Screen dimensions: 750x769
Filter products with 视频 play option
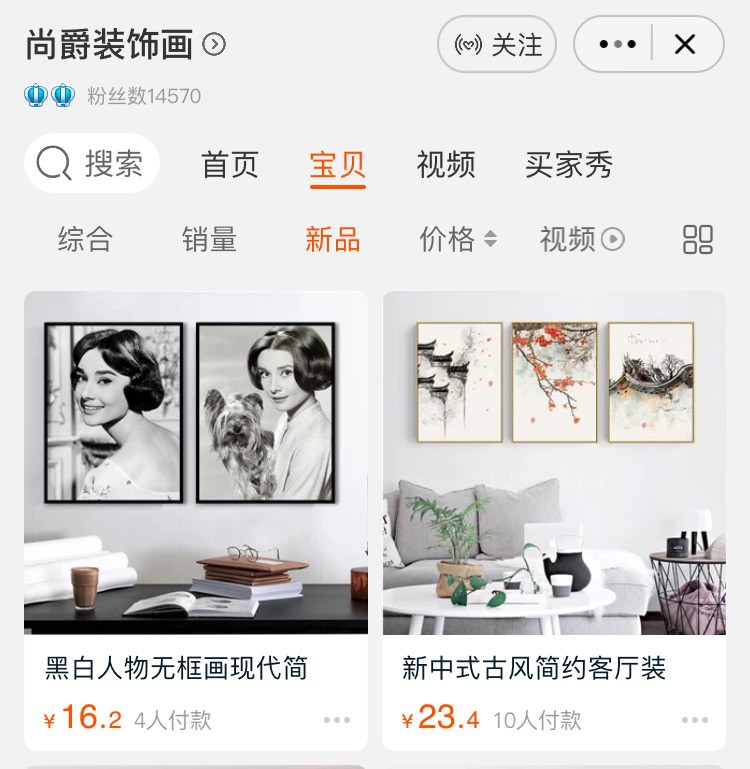(x=582, y=239)
